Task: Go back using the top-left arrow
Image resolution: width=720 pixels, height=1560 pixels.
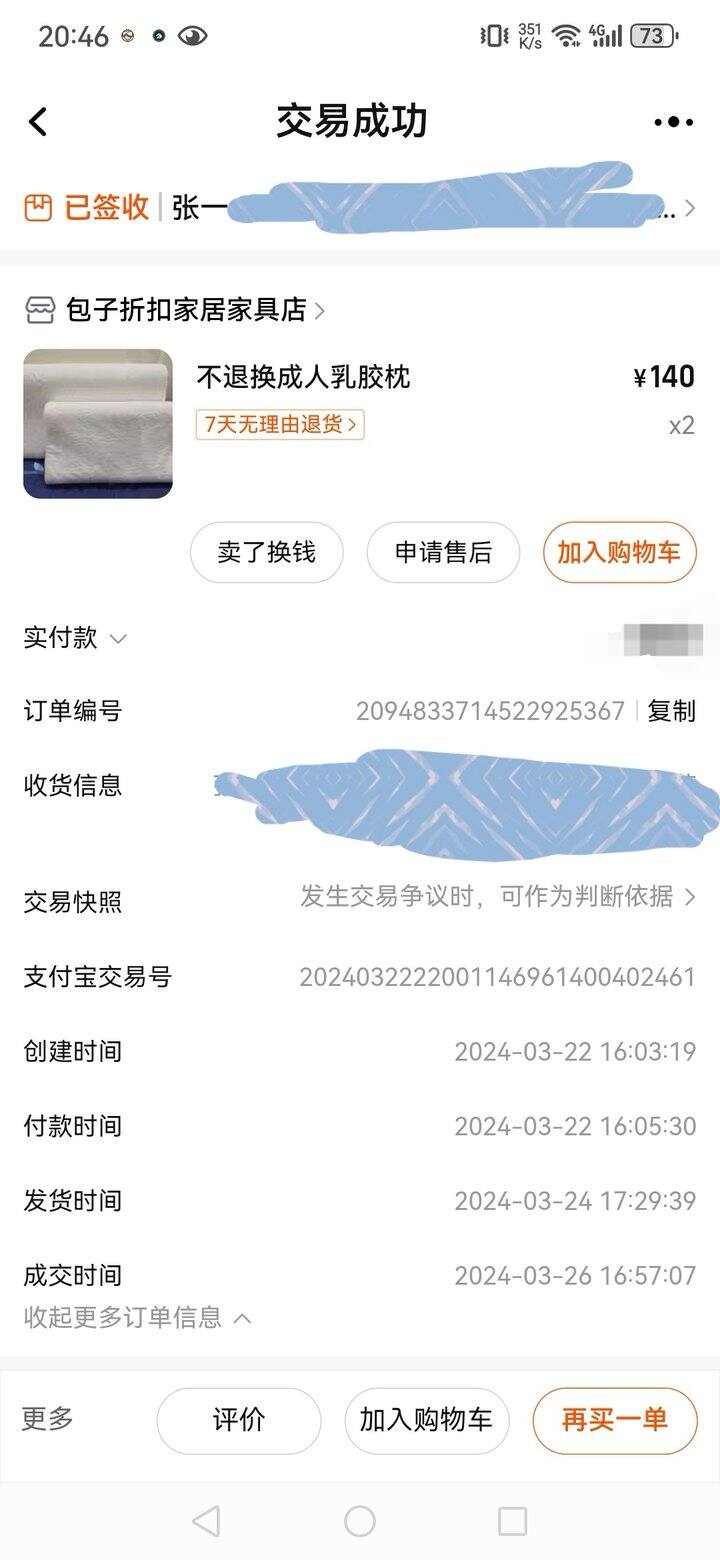Action: coord(38,122)
